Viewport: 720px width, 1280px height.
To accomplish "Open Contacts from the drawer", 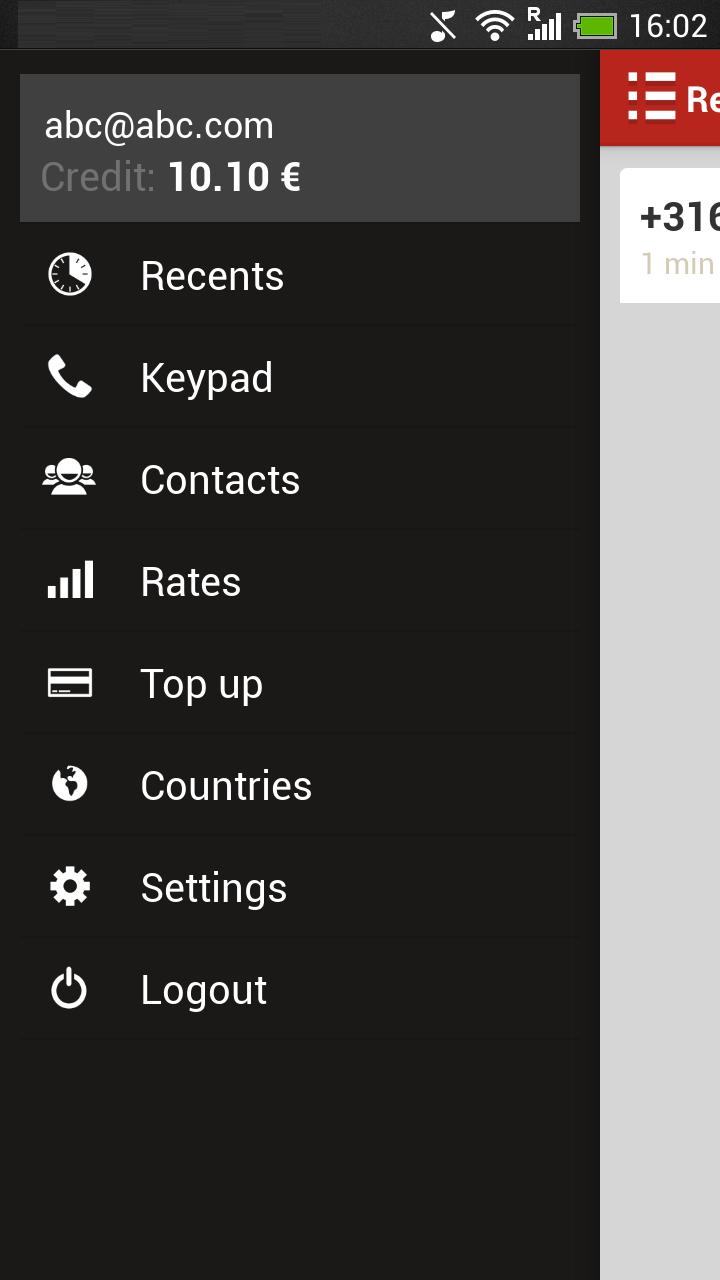I will click(x=220, y=480).
